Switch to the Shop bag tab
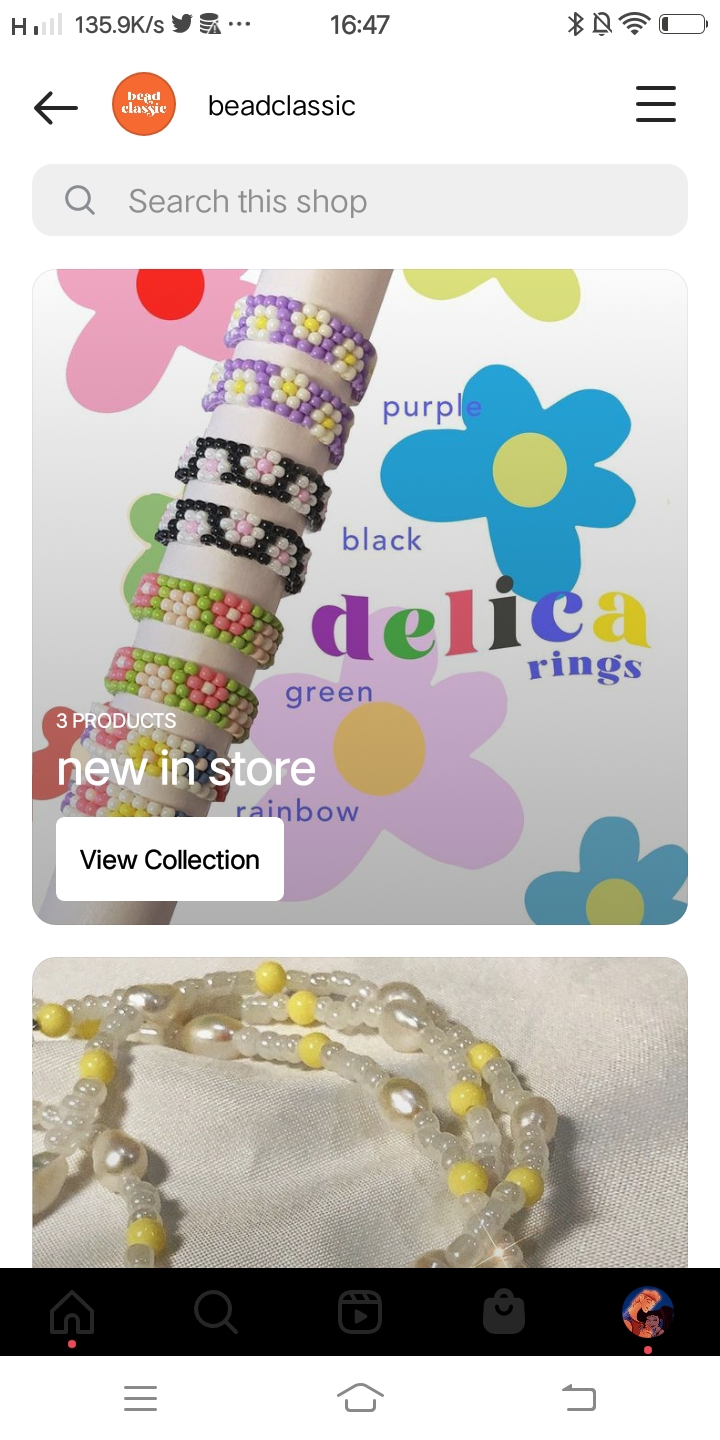Screen dimensions: 720x1440 point(504,1312)
